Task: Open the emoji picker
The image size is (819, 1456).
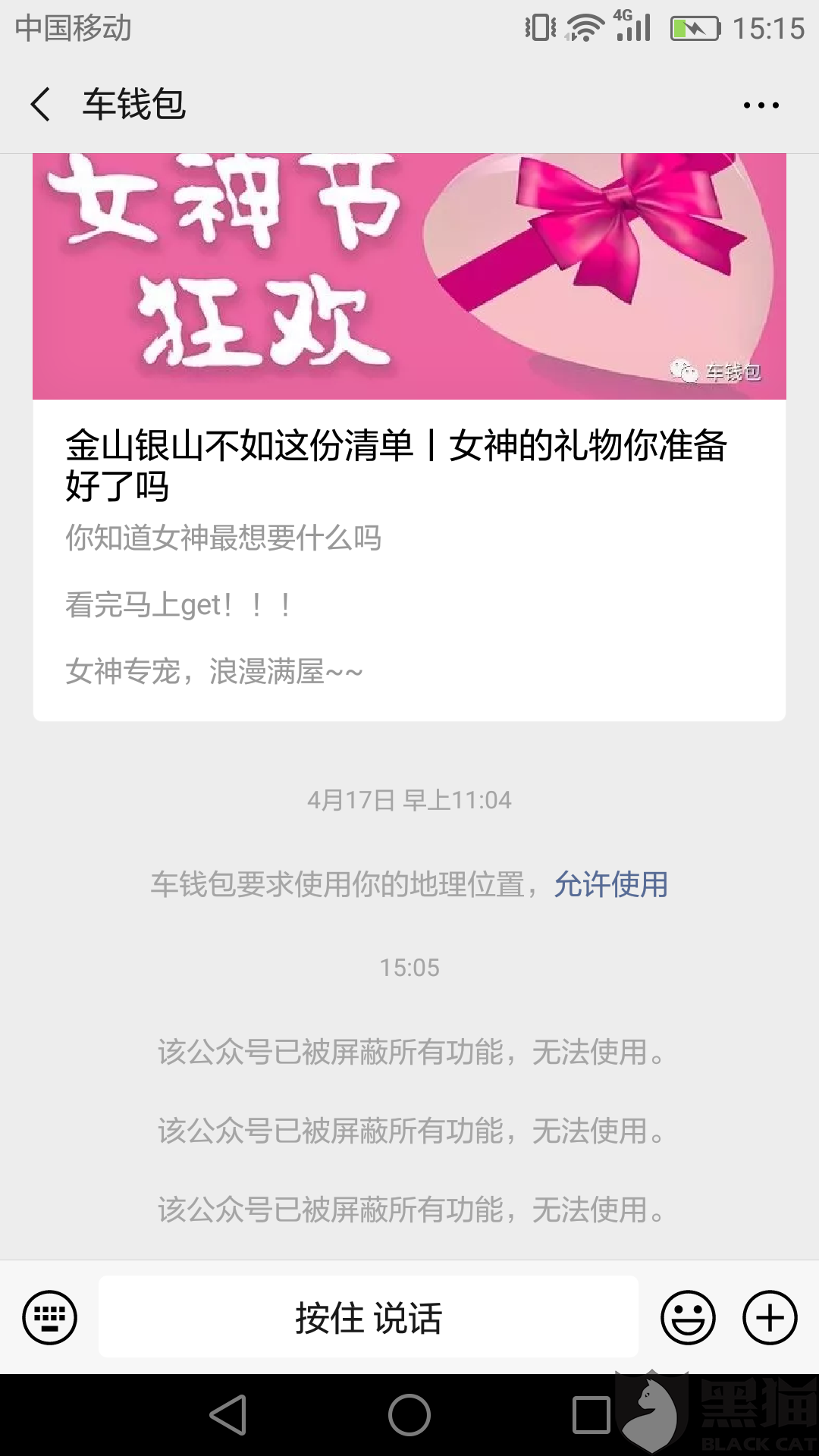Action: pyautogui.click(x=688, y=1317)
